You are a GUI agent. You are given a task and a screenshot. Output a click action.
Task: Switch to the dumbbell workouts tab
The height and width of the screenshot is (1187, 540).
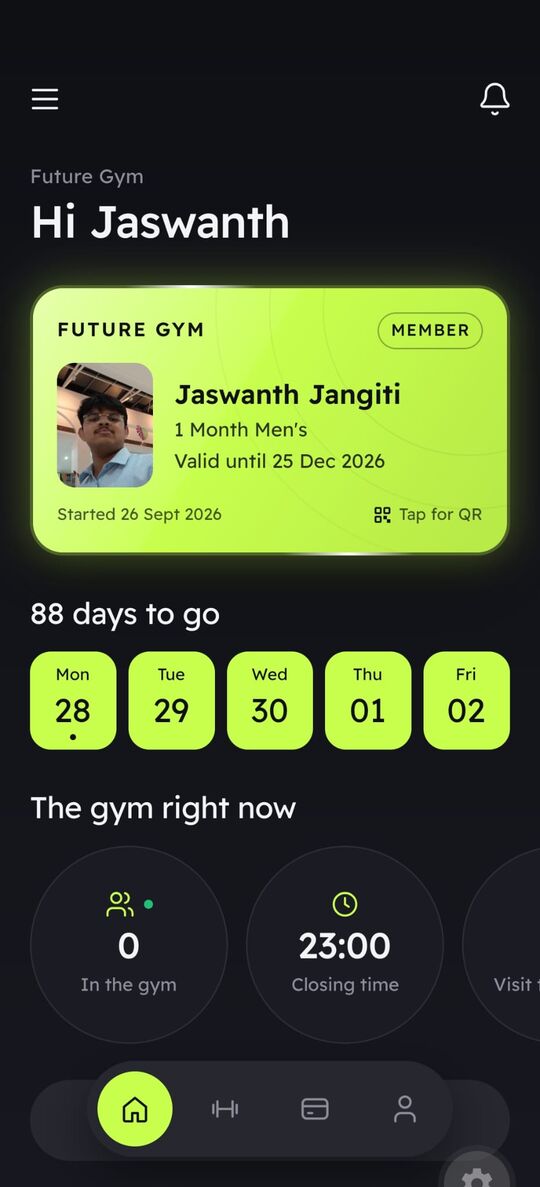coord(225,1110)
